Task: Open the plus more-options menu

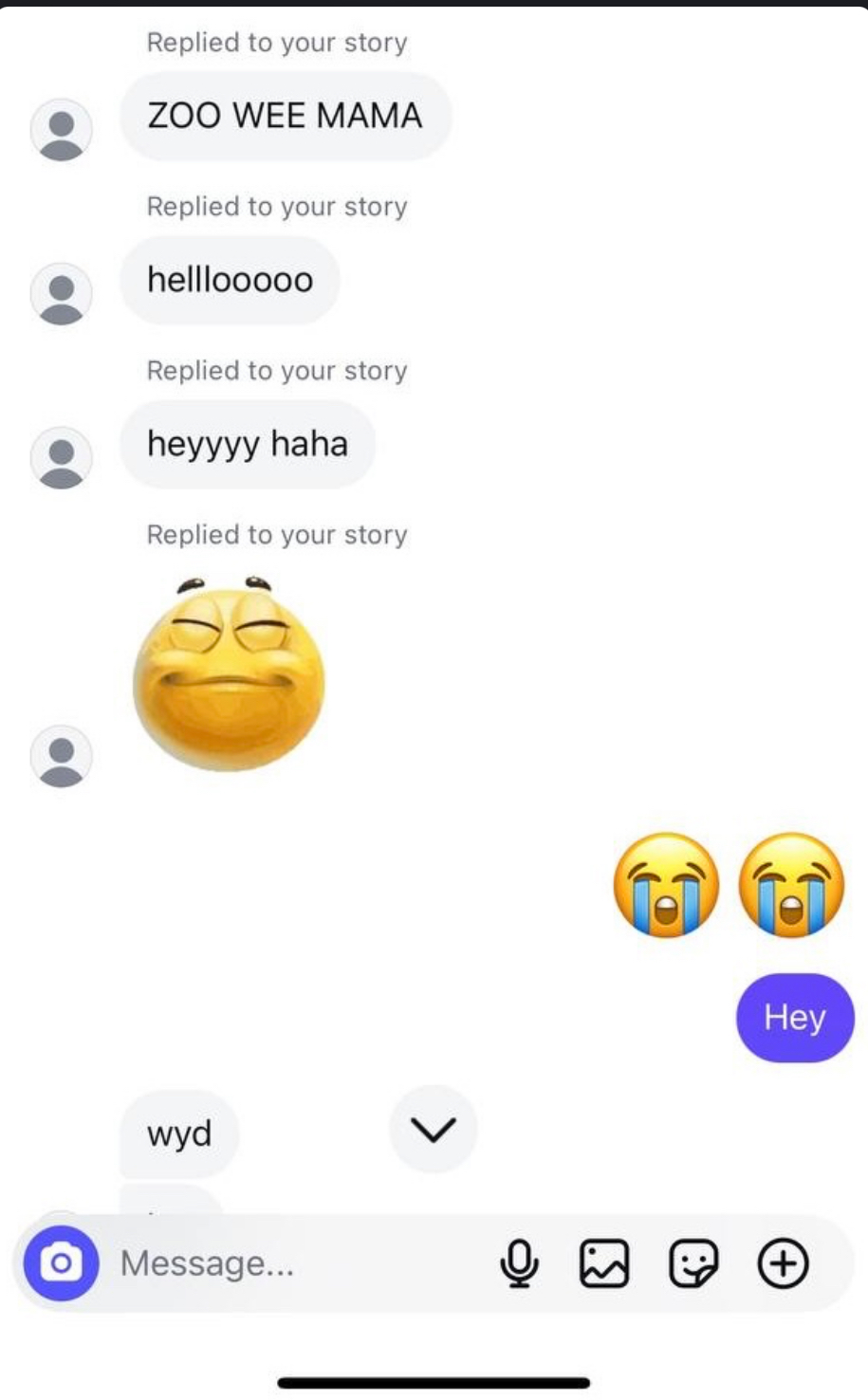Action: pyautogui.click(x=783, y=1263)
